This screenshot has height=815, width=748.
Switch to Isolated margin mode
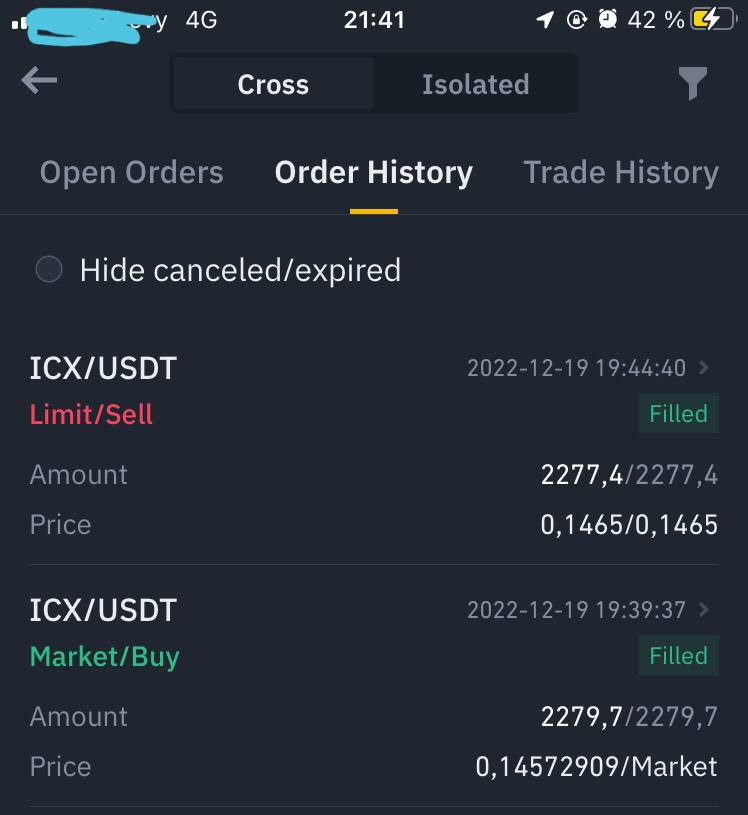475,84
